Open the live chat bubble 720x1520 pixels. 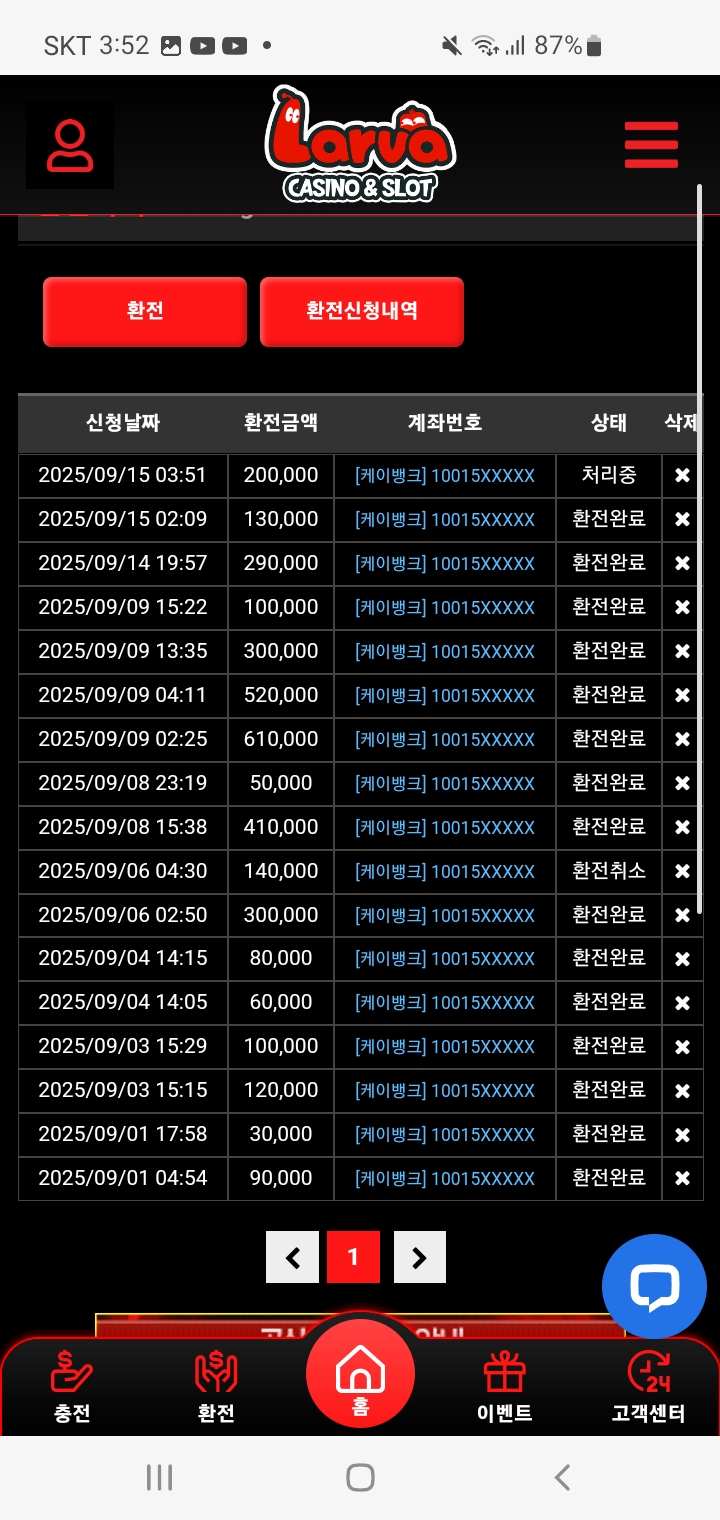[654, 1286]
